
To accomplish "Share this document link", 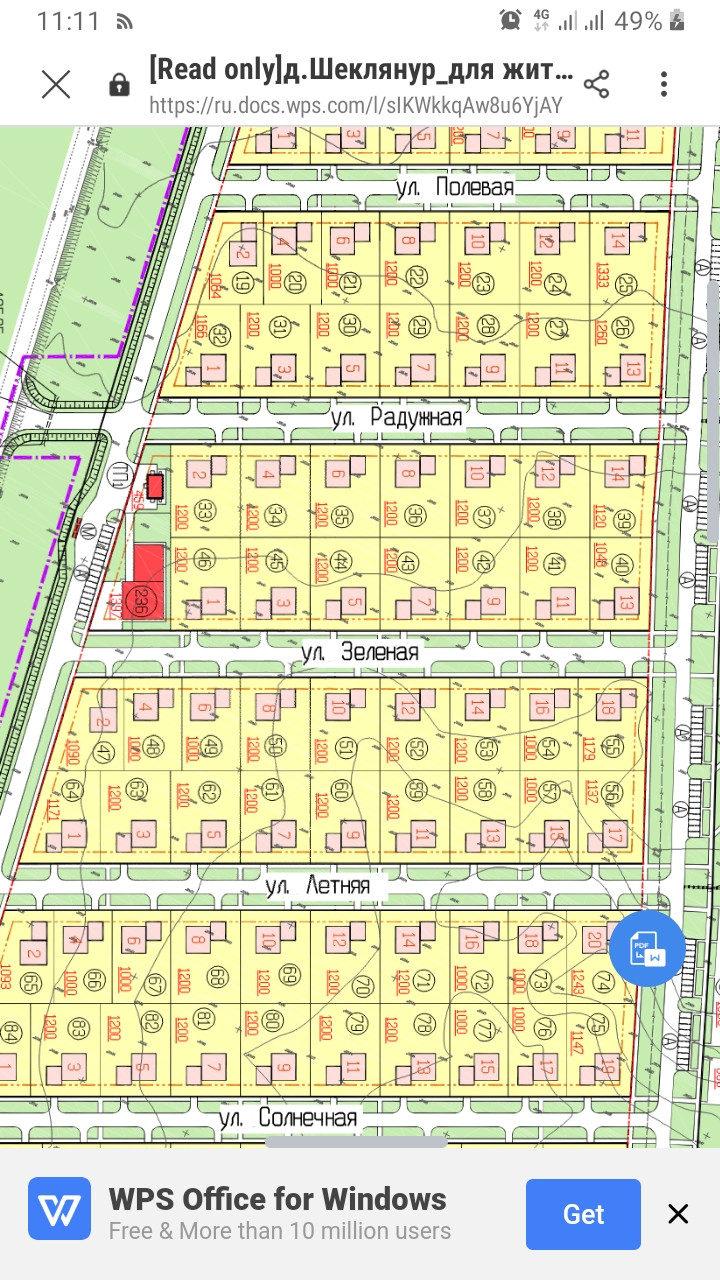I will click(x=596, y=85).
